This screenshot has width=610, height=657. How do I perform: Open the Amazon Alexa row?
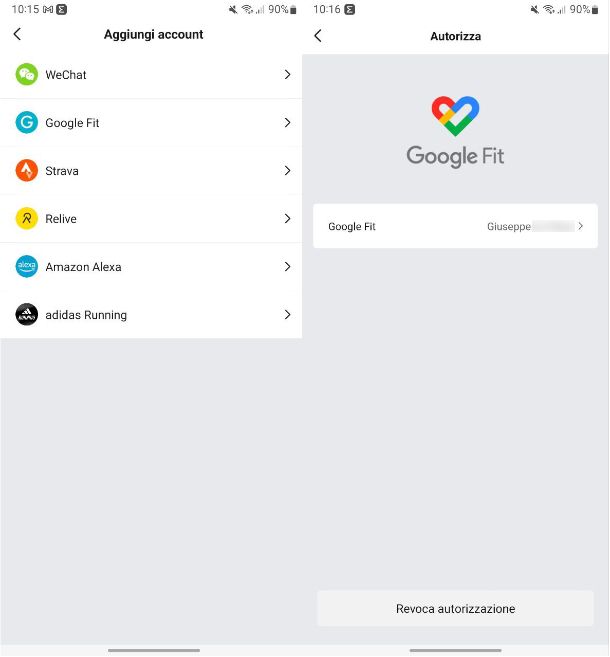click(x=150, y=267)
